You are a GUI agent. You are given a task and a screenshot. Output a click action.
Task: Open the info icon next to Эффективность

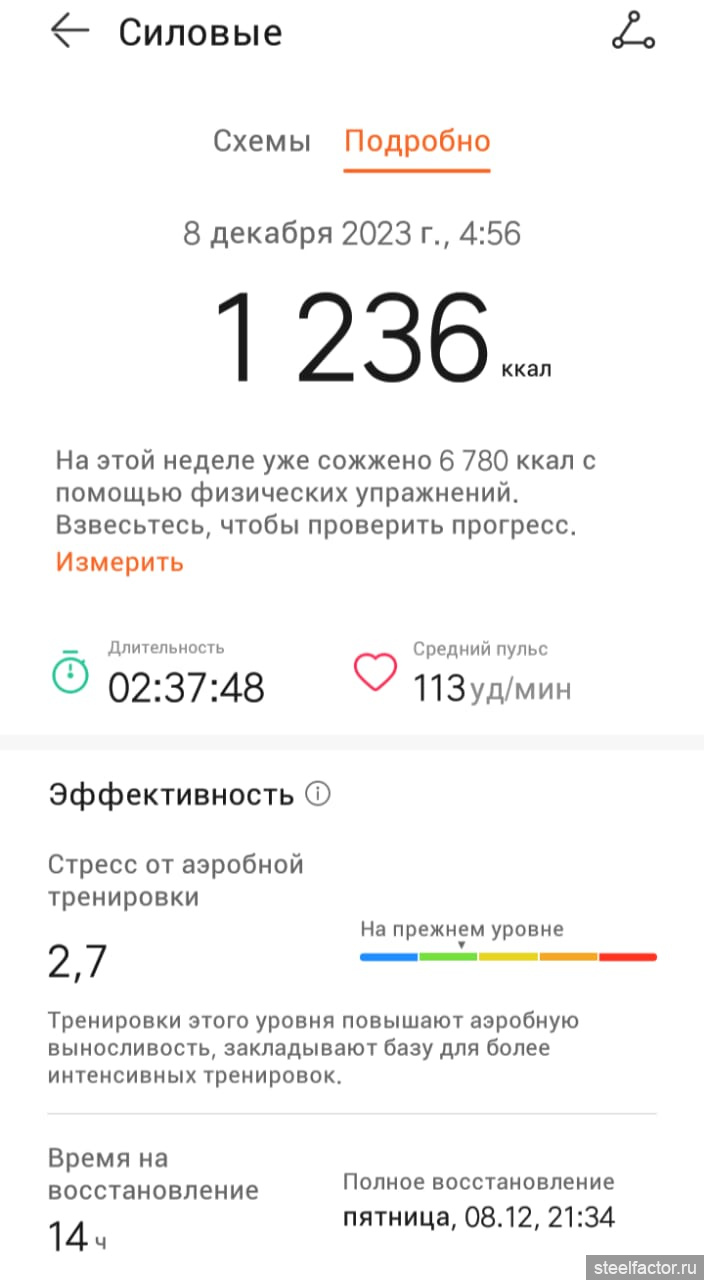tap(318, 795)
